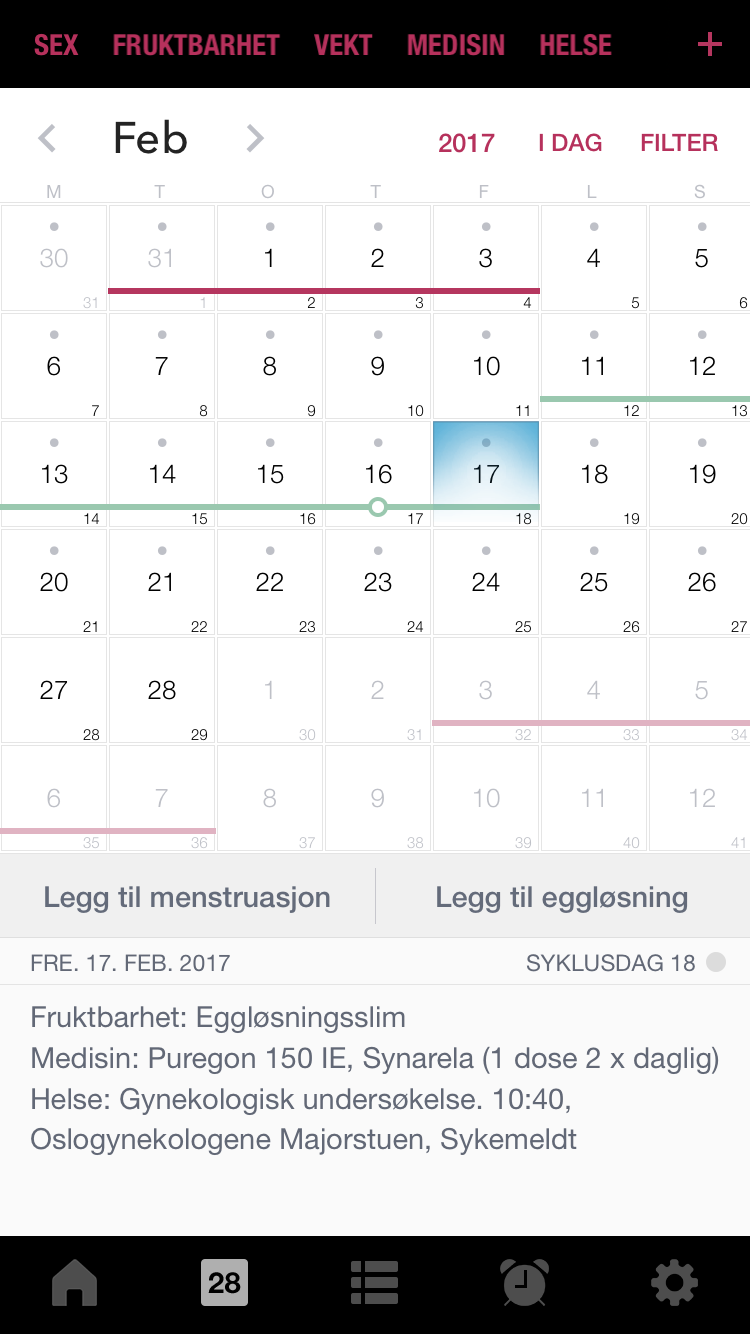Tap the calendar icon showing 28

[x=225, y=1281]
